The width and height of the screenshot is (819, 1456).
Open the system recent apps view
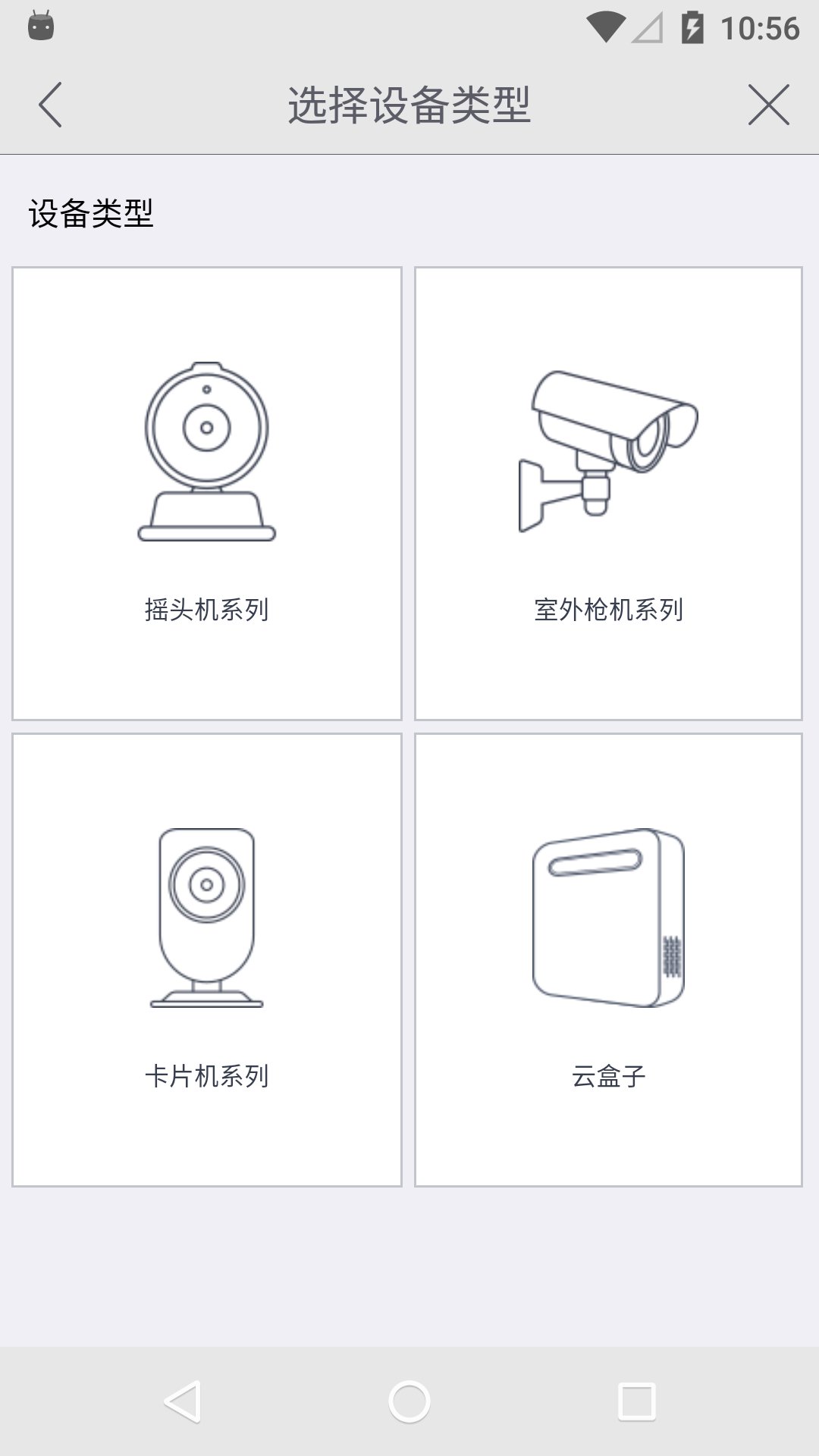point(636,1401)
